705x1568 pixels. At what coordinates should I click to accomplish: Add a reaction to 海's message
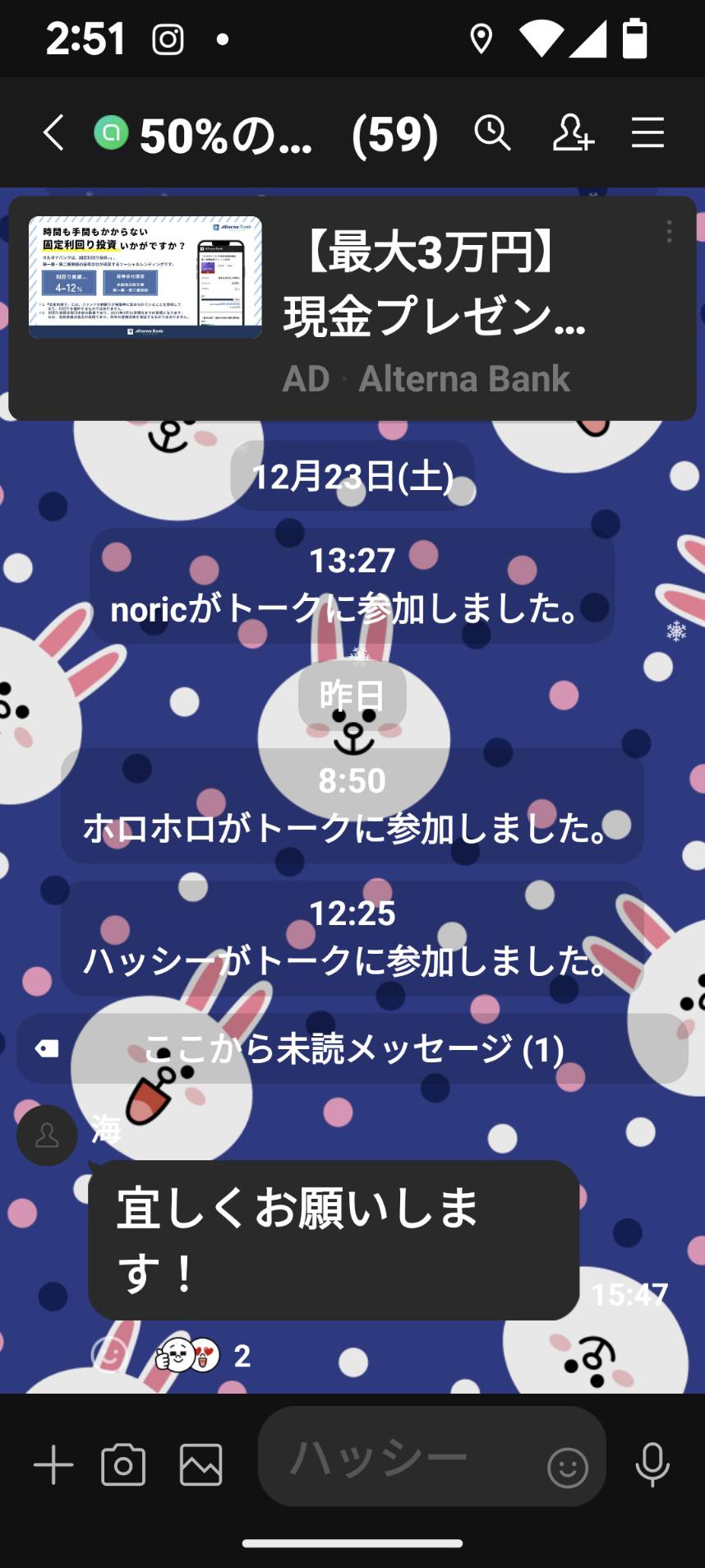pos(108,1355)
